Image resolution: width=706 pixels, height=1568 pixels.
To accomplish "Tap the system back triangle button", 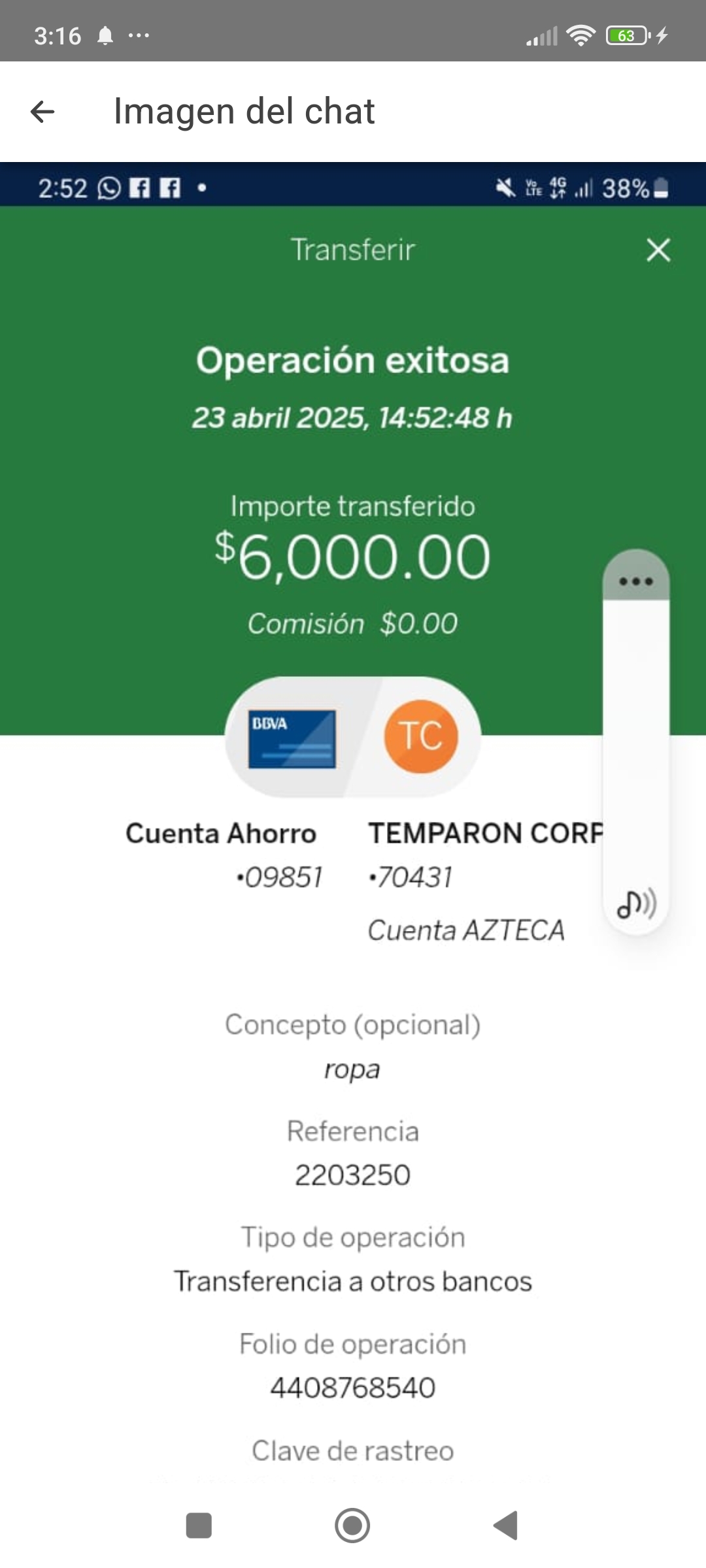I will pyautogui.click(x=505, y=1526).
